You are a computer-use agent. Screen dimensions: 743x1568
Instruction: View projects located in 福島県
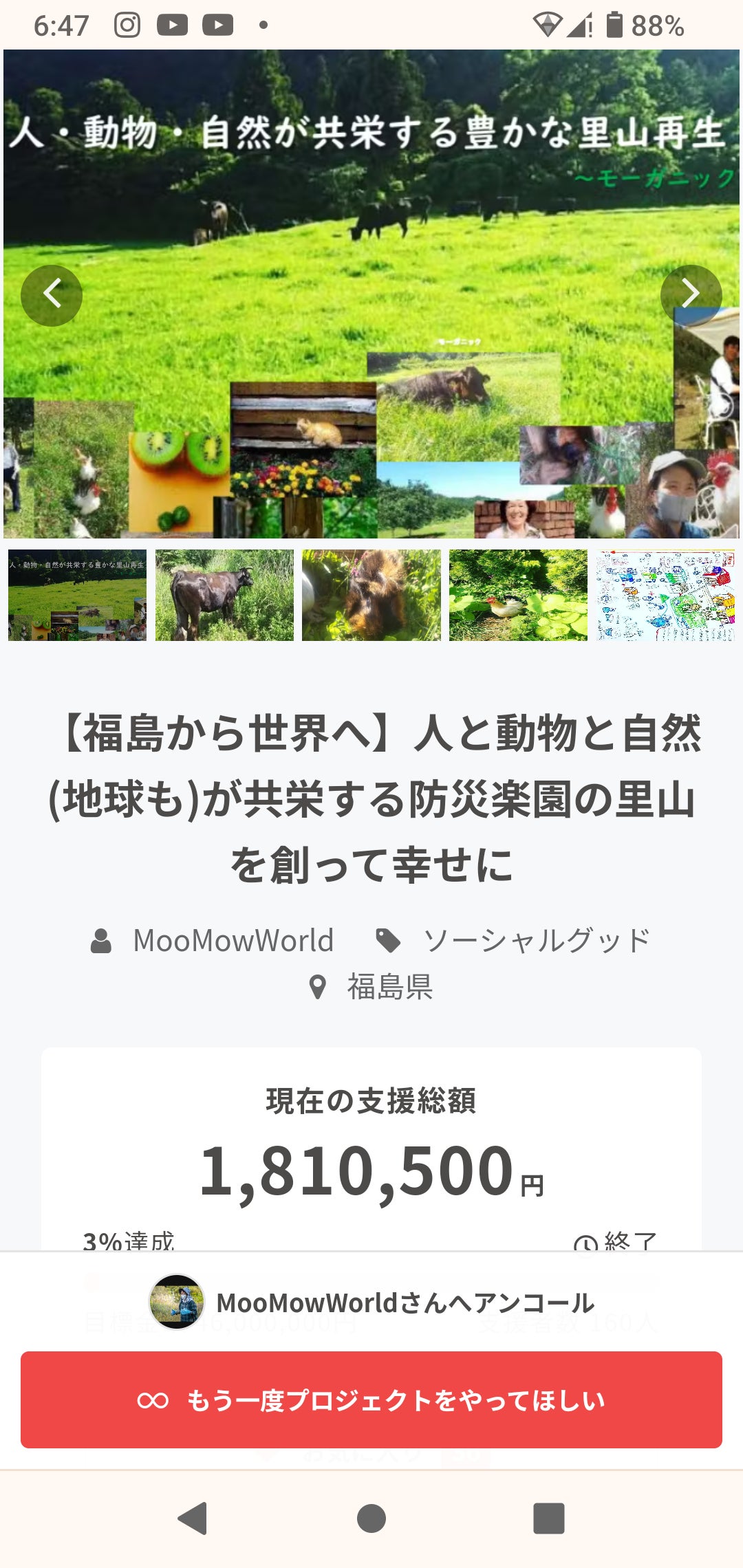point(389,988)
